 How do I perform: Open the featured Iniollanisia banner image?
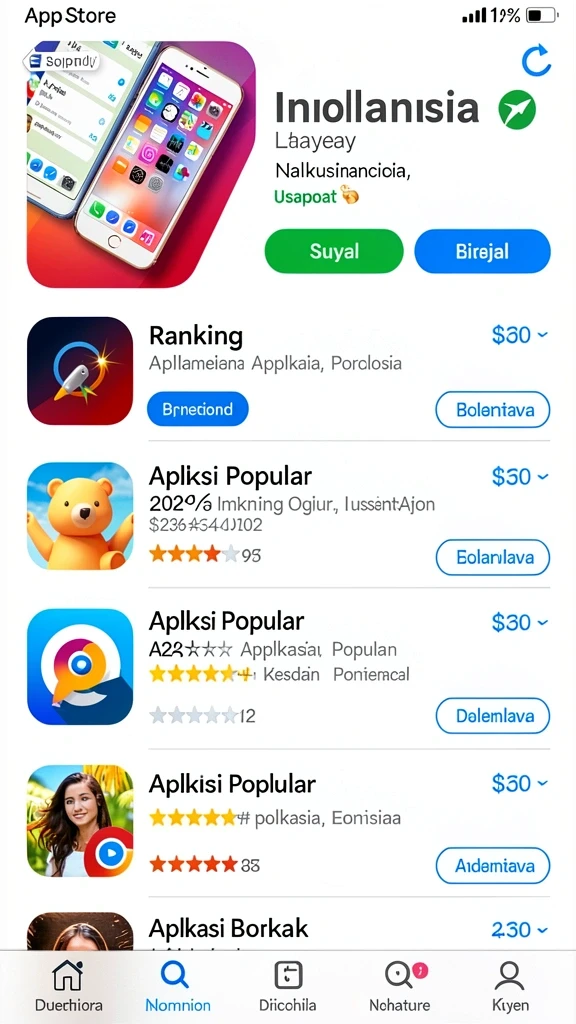141,165
